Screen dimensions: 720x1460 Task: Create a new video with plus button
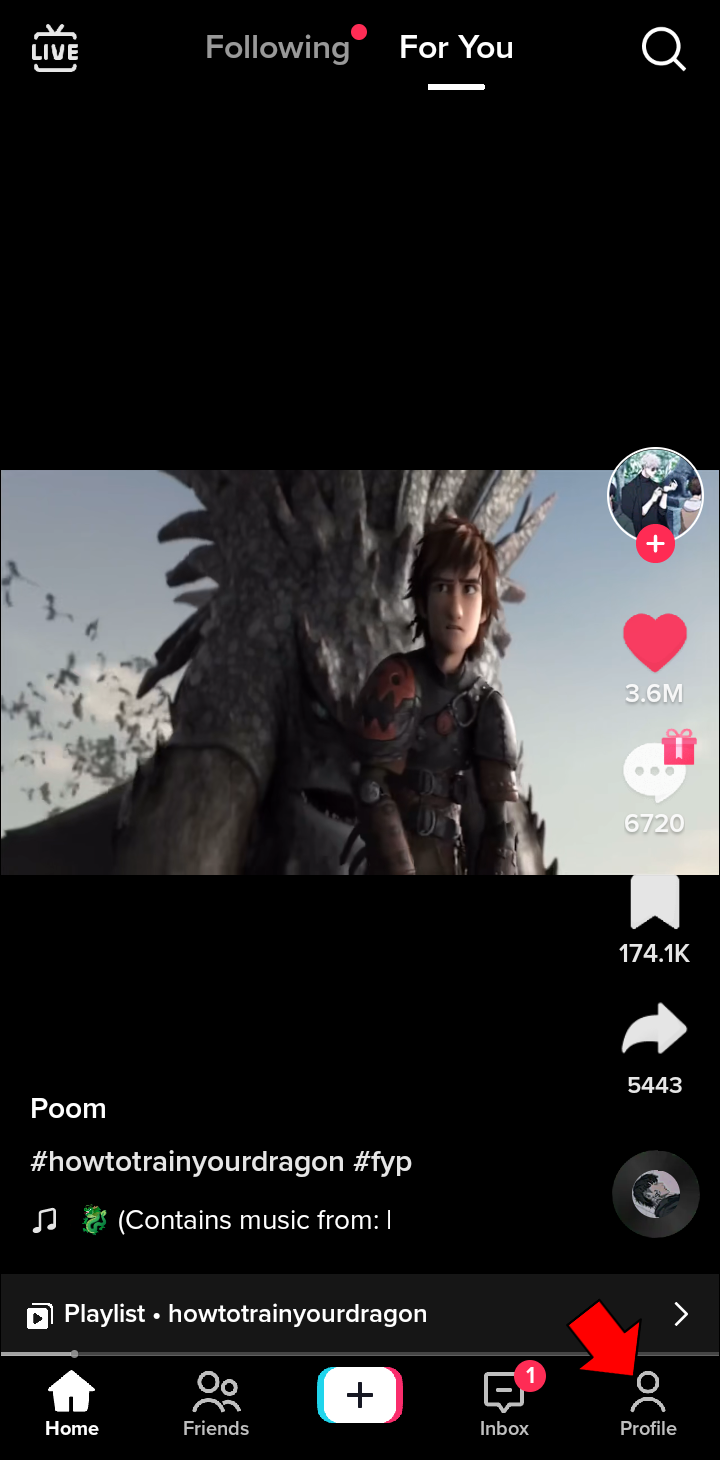[x=360, y=1395]
